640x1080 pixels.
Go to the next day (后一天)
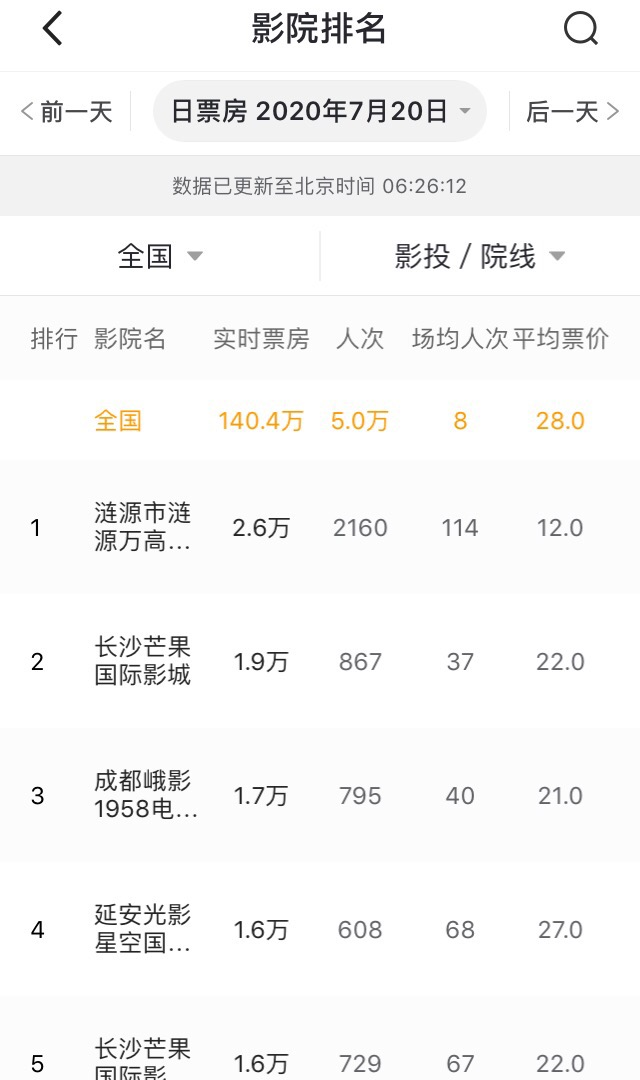pyautogui.click(x=573, y=111)
